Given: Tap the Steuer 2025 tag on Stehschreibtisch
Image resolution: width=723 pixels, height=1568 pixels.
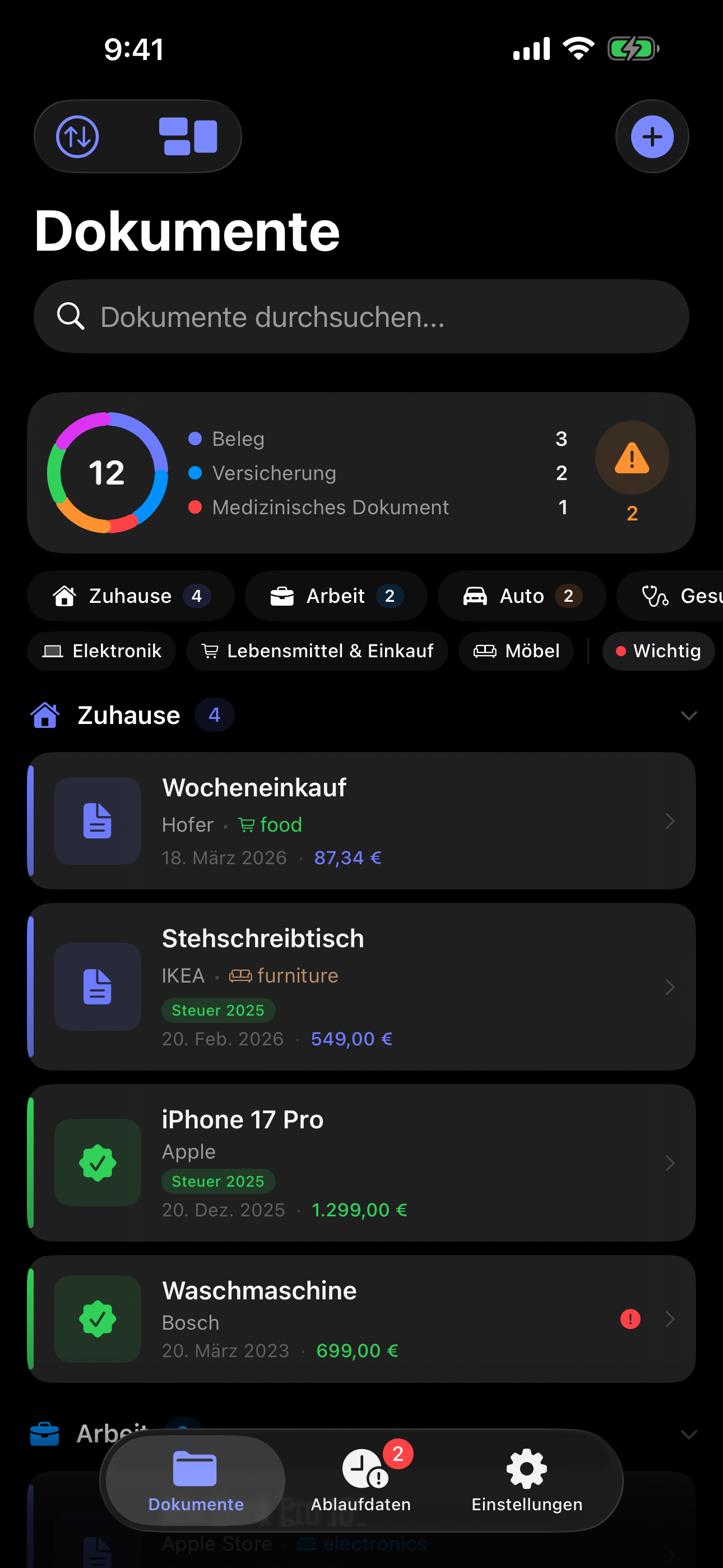Looking at the screenshot, I should click(x=218, y=1010).
